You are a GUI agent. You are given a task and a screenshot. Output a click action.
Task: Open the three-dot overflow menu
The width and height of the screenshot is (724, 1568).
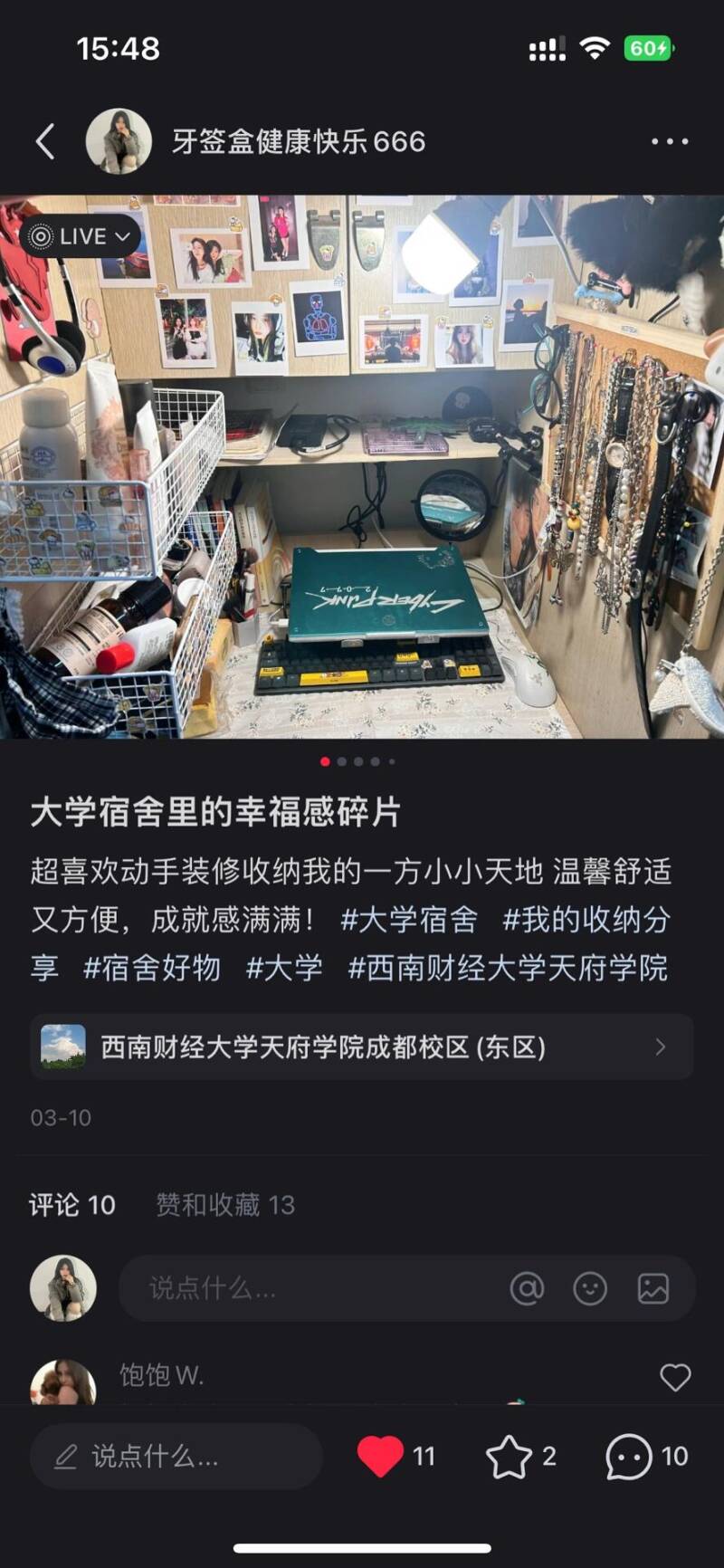coord(670,141)
